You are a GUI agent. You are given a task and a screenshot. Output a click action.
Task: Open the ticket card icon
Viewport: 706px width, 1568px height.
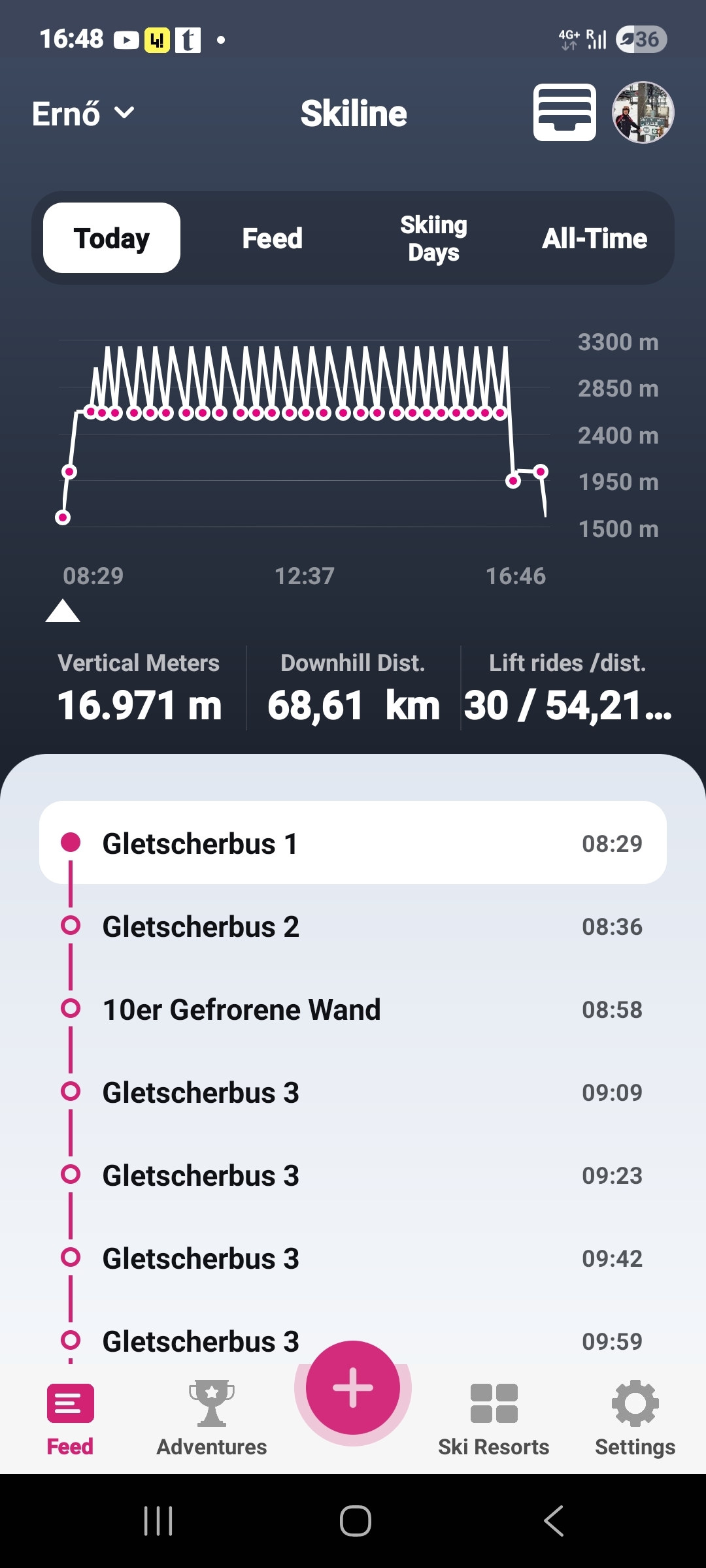pyautogui.click(x=565, y=112)
